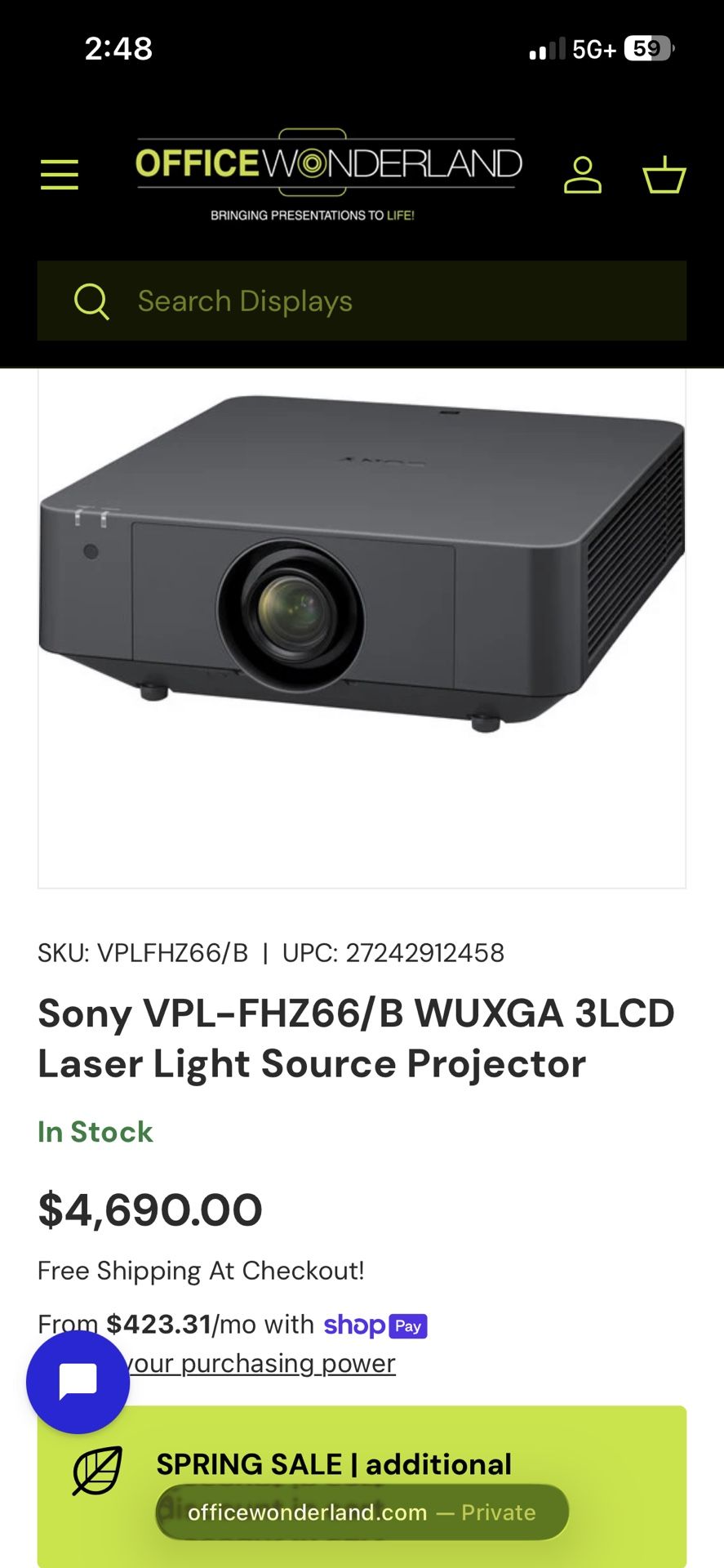The width and height of the screenshot is (724, 1568).
Task: Open the purchasing power link
Action: [261, 1363]
